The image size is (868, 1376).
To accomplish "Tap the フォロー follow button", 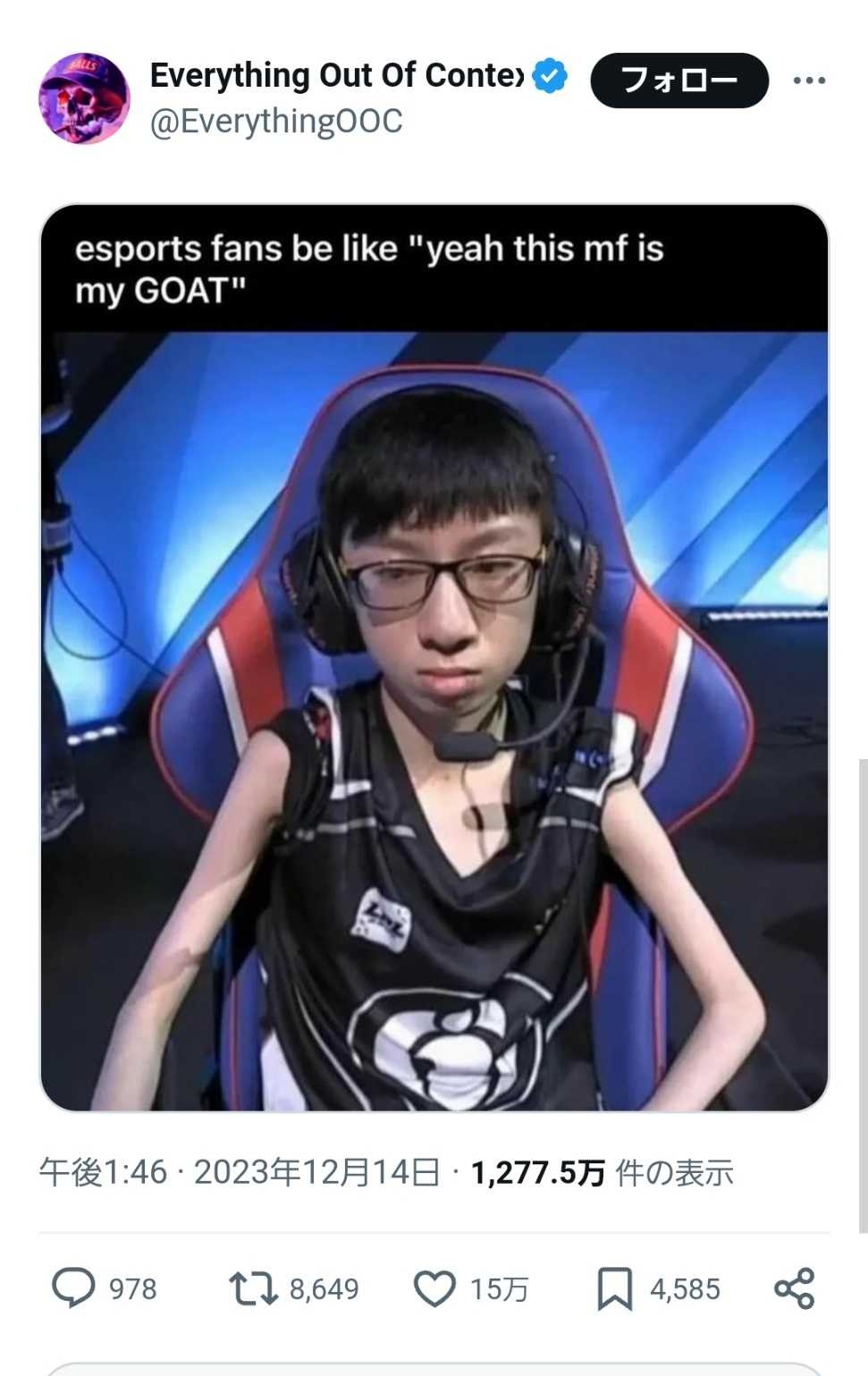I will (679, 80).
